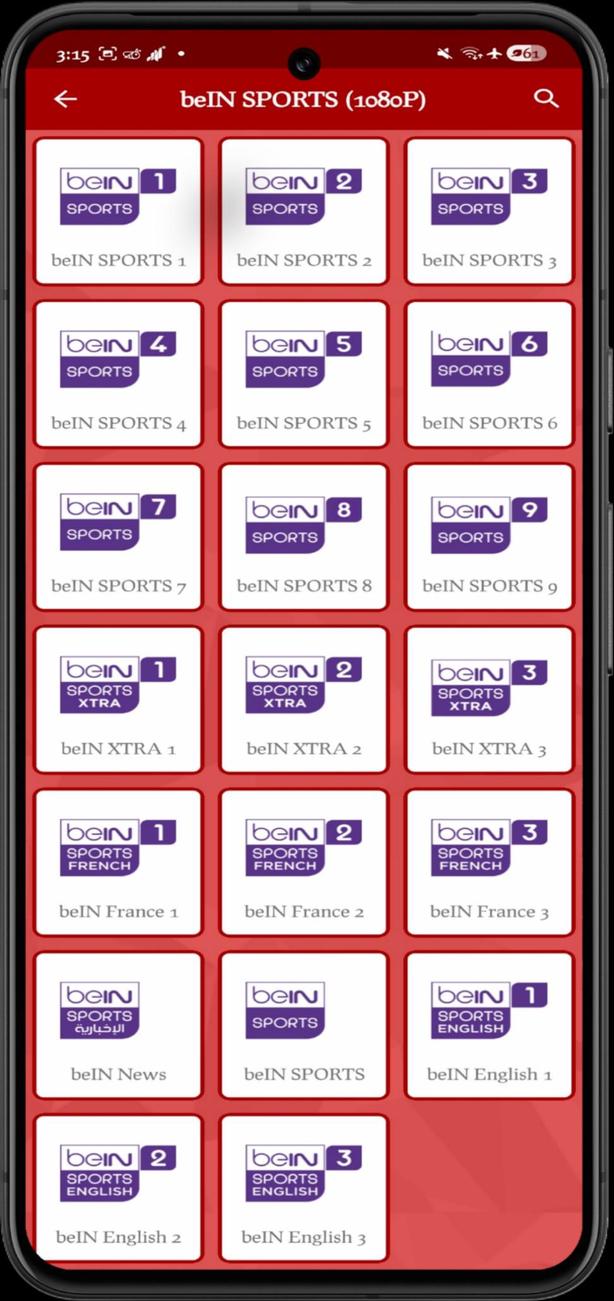Open the search magnifier icon
Screen dimensions: 614x1301
[x=545, y=98]
